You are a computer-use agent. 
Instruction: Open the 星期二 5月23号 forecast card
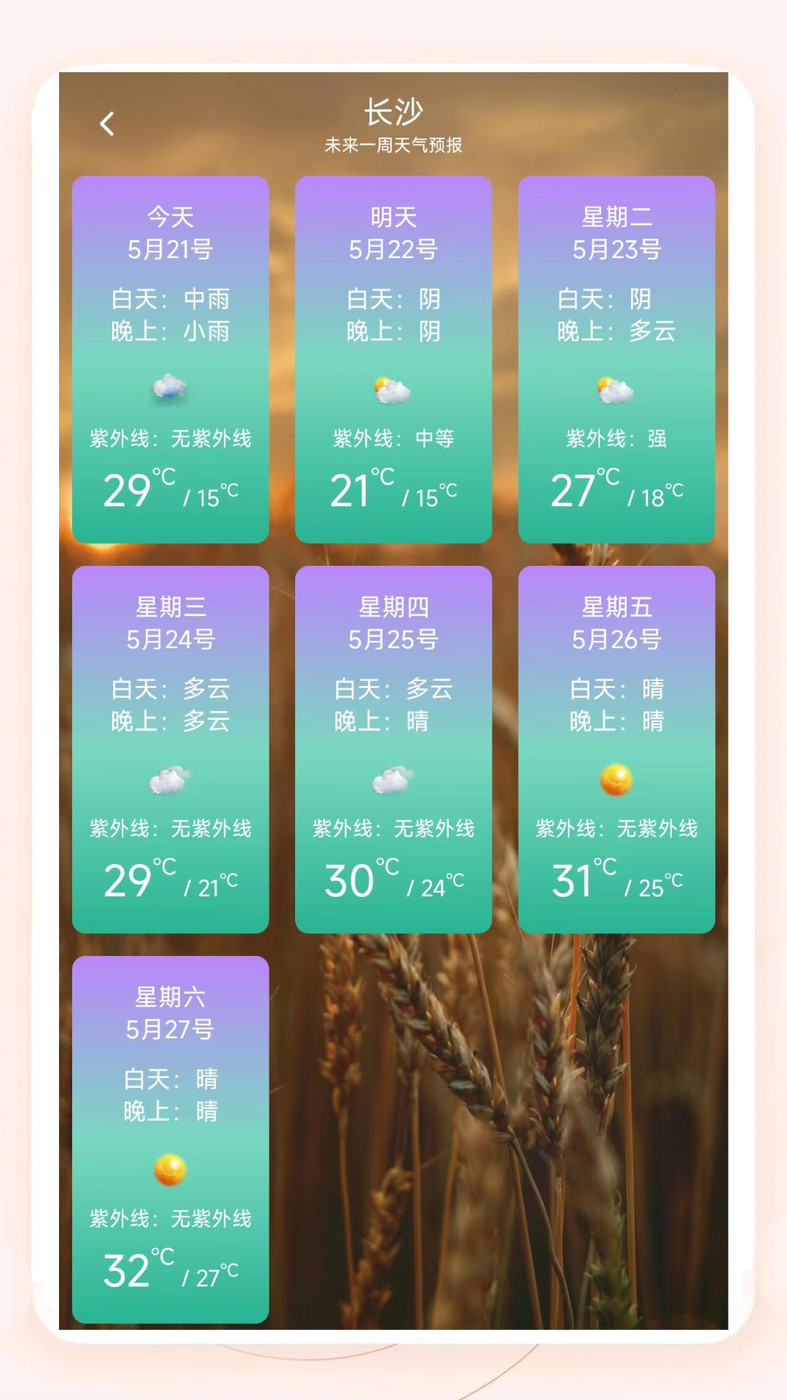616,358
